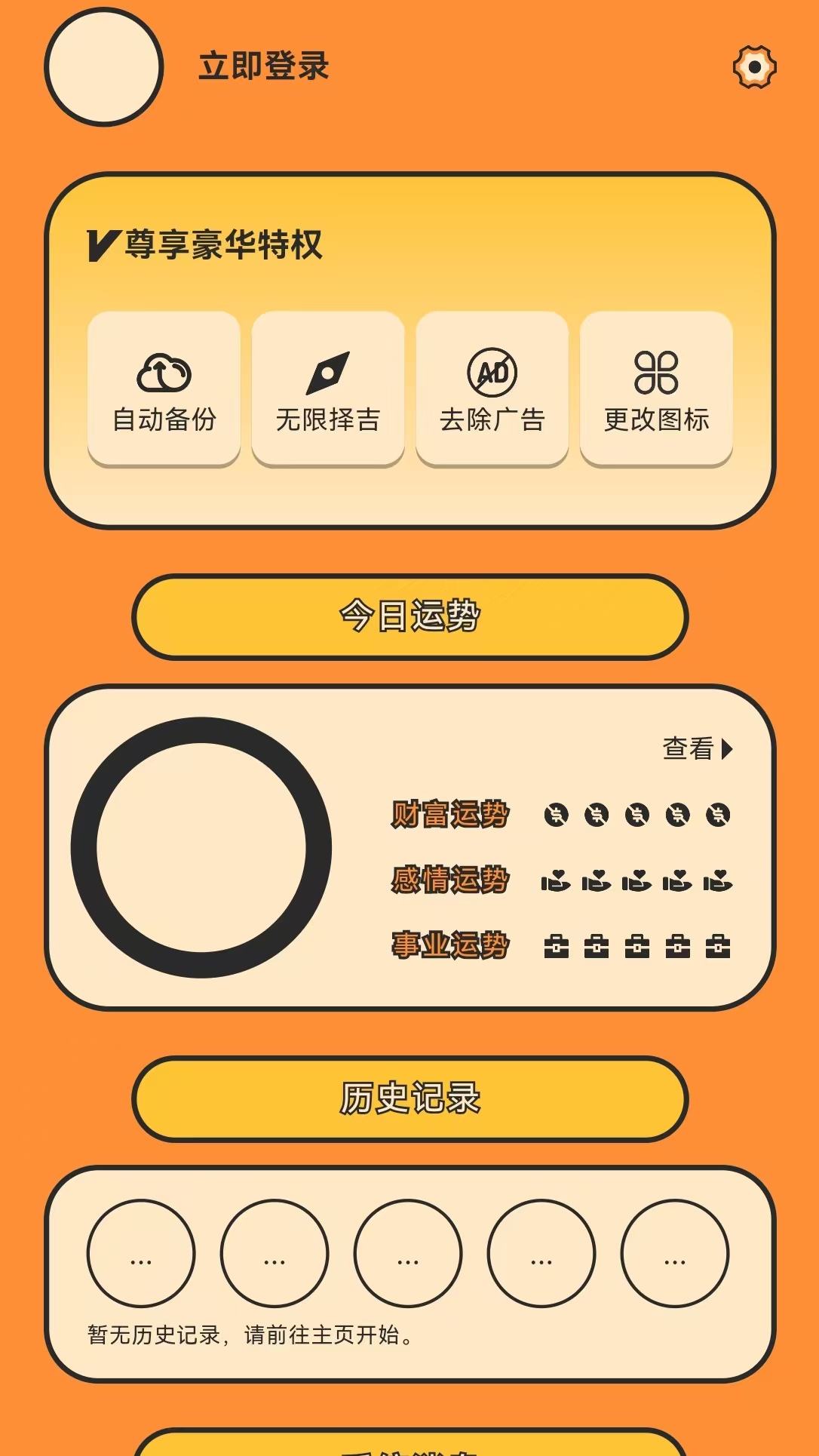The image size is (819, 1456).
Task: Select the 无限择吉 privilege tile
Action: [328, 389]
